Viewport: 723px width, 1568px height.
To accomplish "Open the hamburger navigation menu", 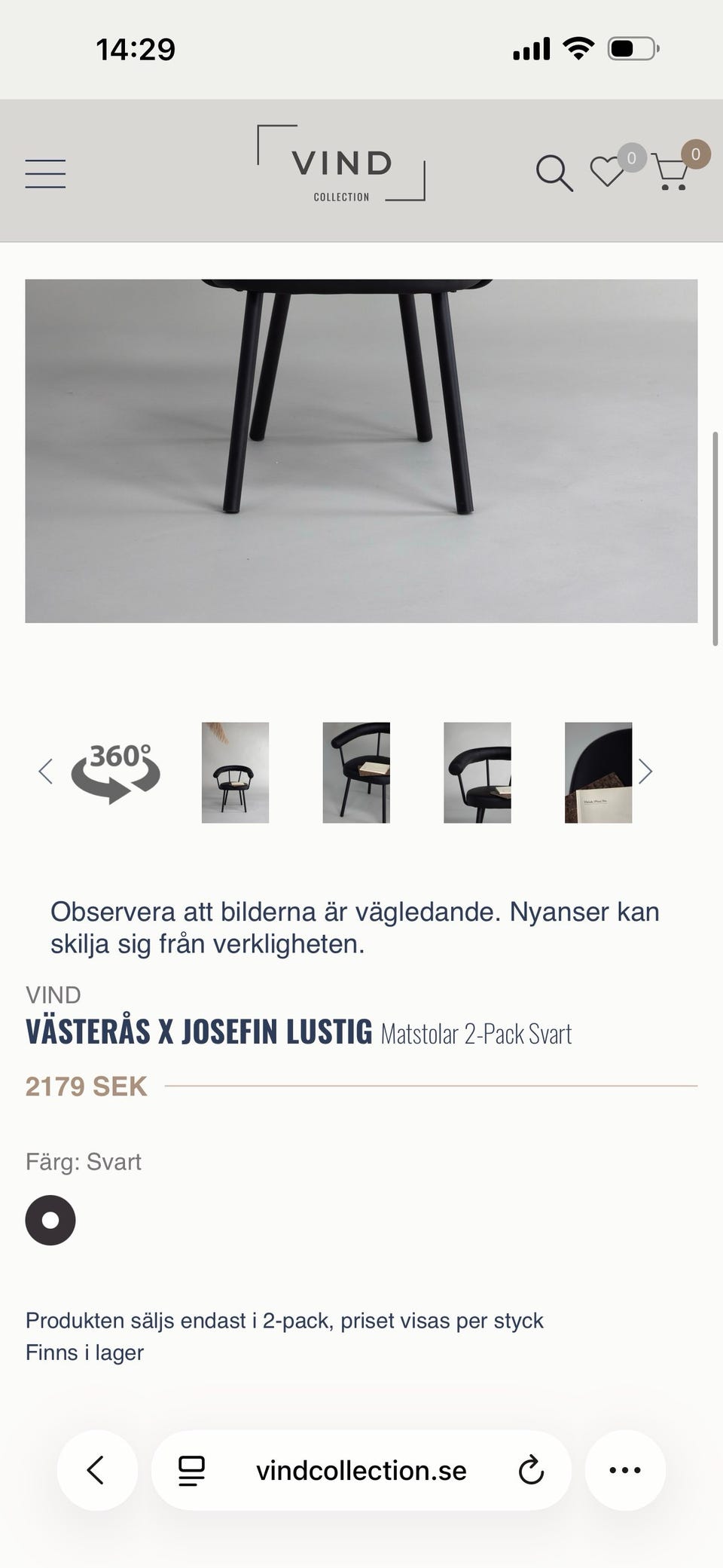I will click(x=44, y=173).
